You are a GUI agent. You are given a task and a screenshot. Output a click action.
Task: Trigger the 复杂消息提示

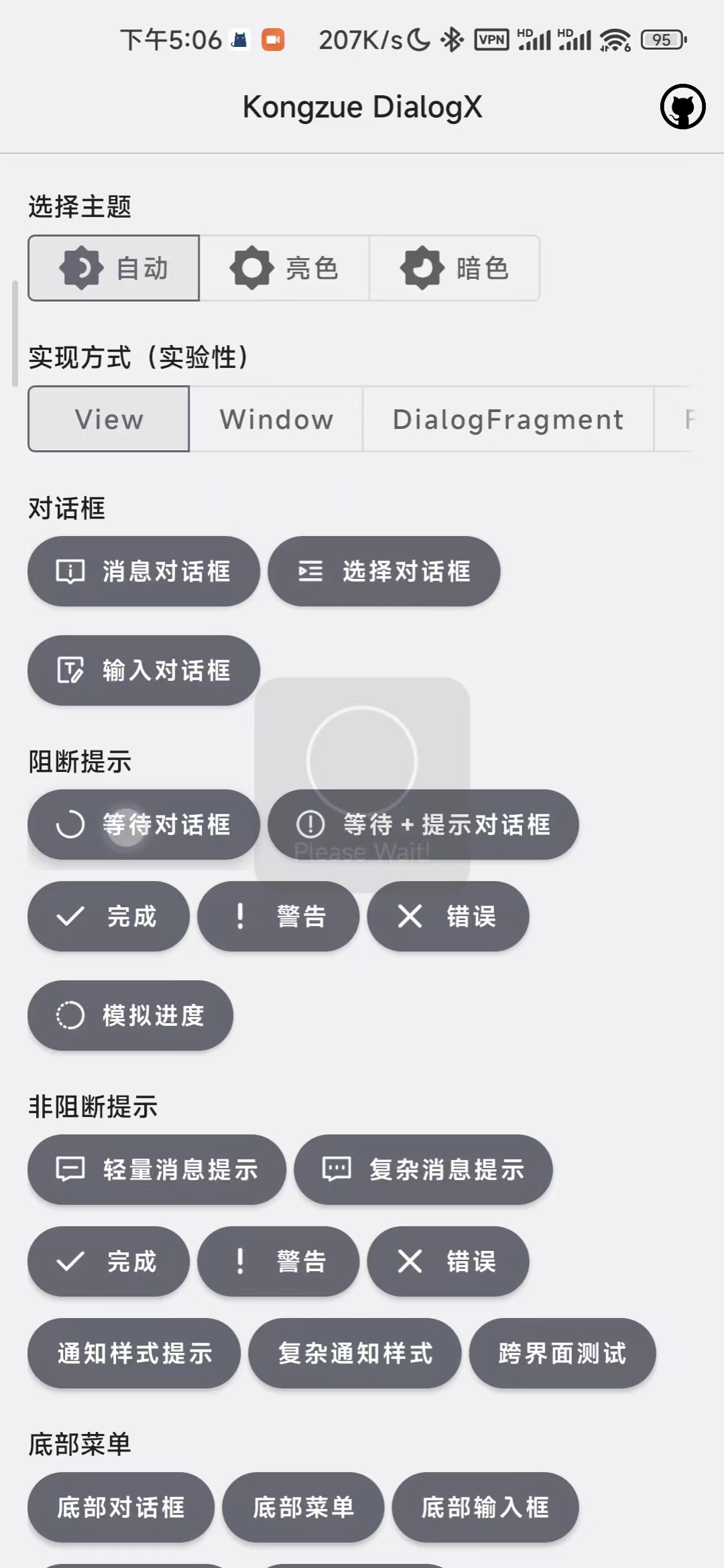coord(423,1170)
